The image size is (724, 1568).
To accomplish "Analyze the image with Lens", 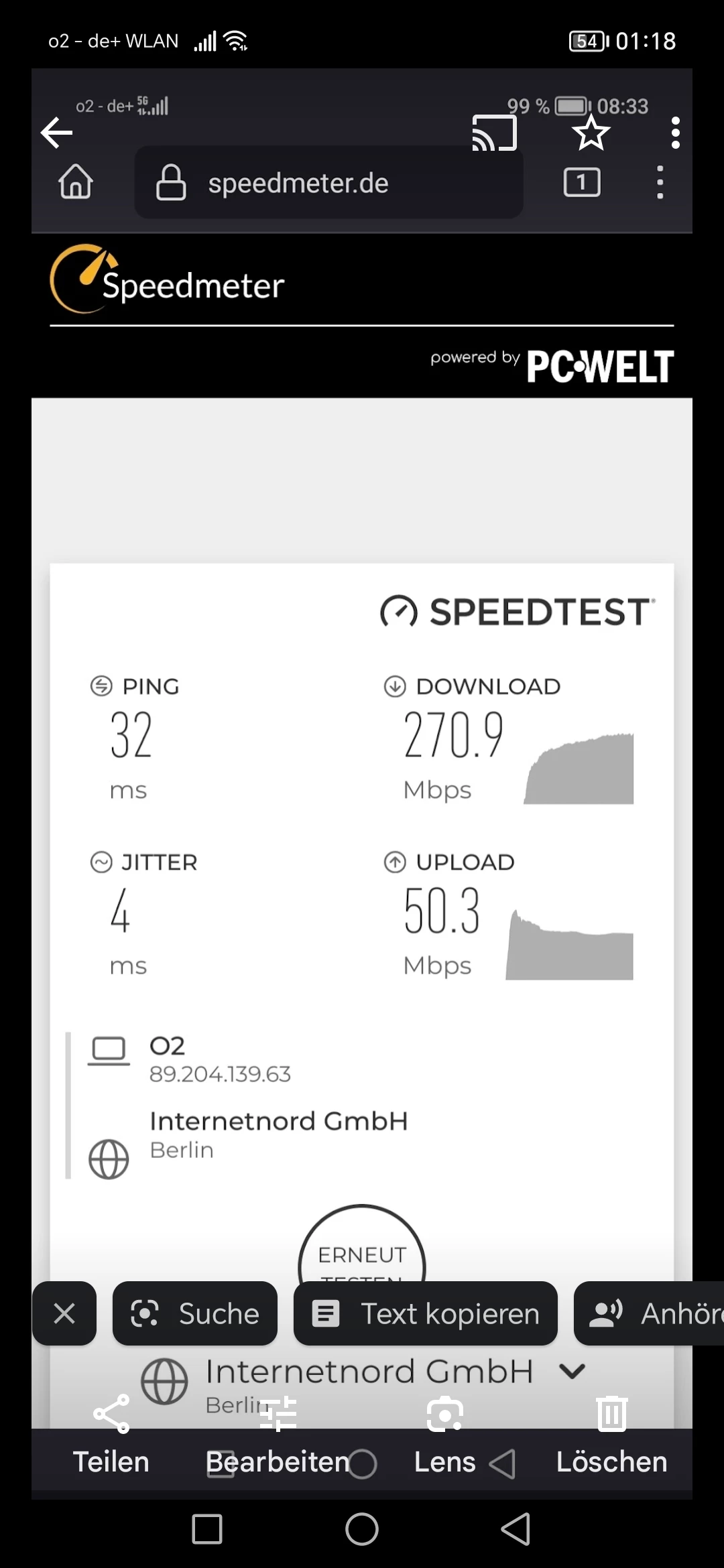I will point(444,1434).
